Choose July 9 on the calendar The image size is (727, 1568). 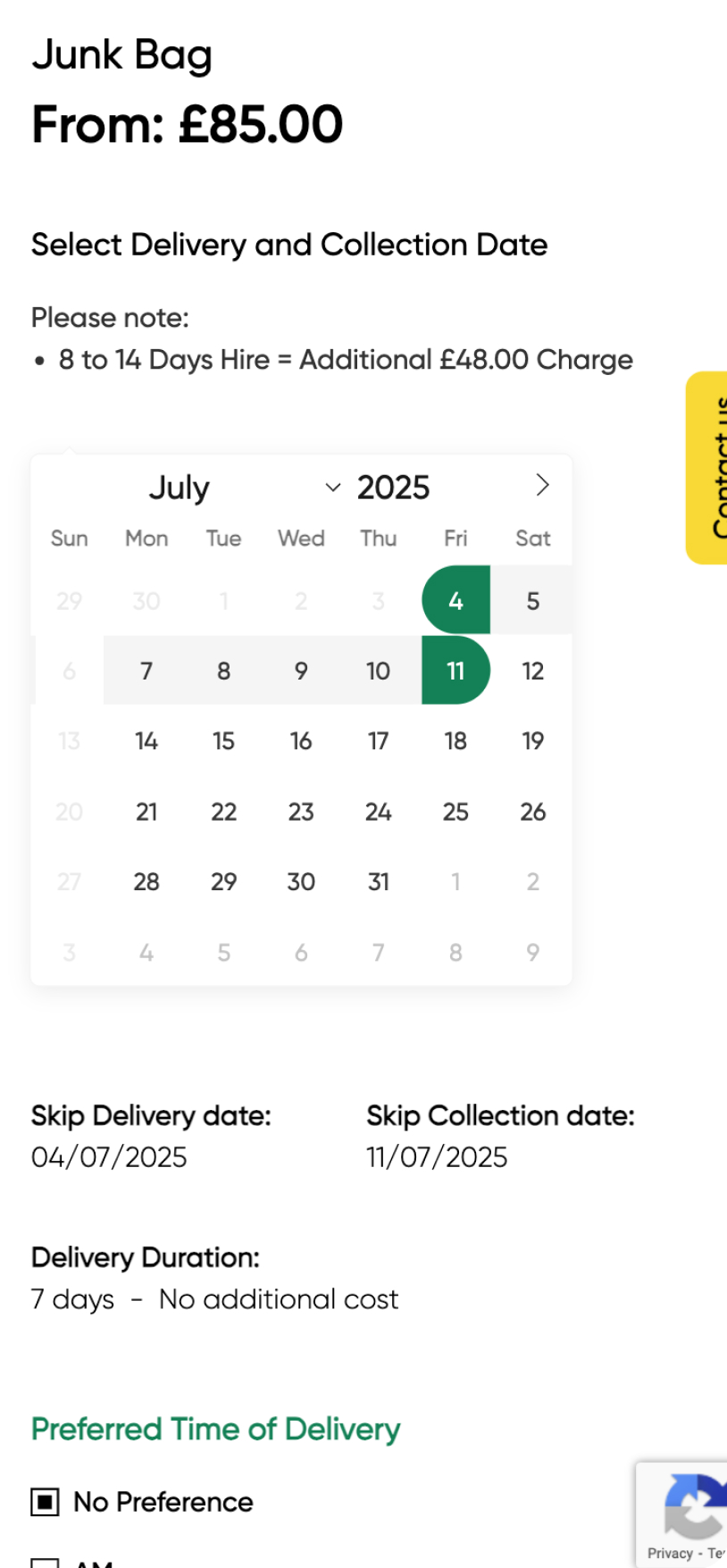tap(301, 671)
